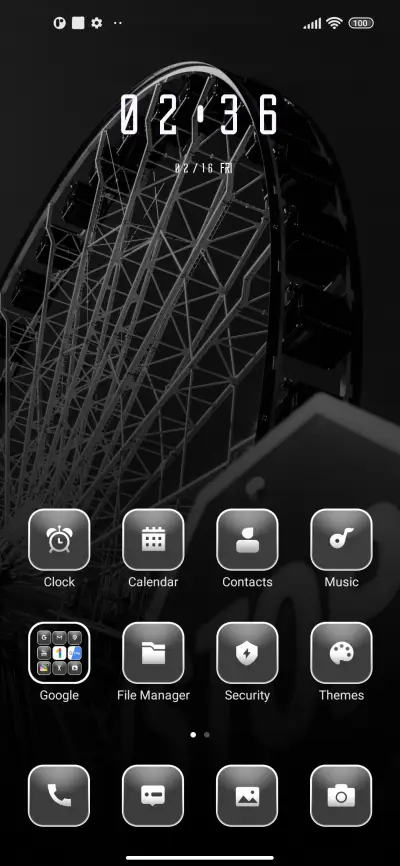Screen dimensions: 400x866
Task: Launch the Camera from the dock
Action: [x=341, y=796]
